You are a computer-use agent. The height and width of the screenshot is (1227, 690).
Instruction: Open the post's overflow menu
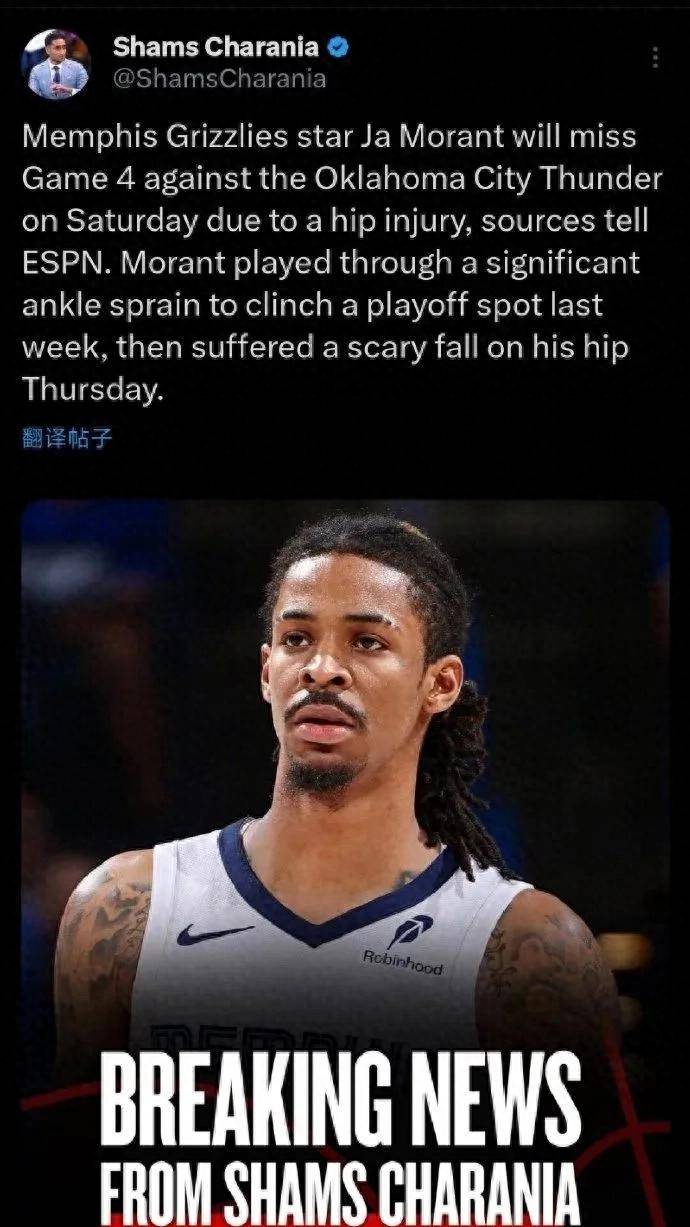655,58
